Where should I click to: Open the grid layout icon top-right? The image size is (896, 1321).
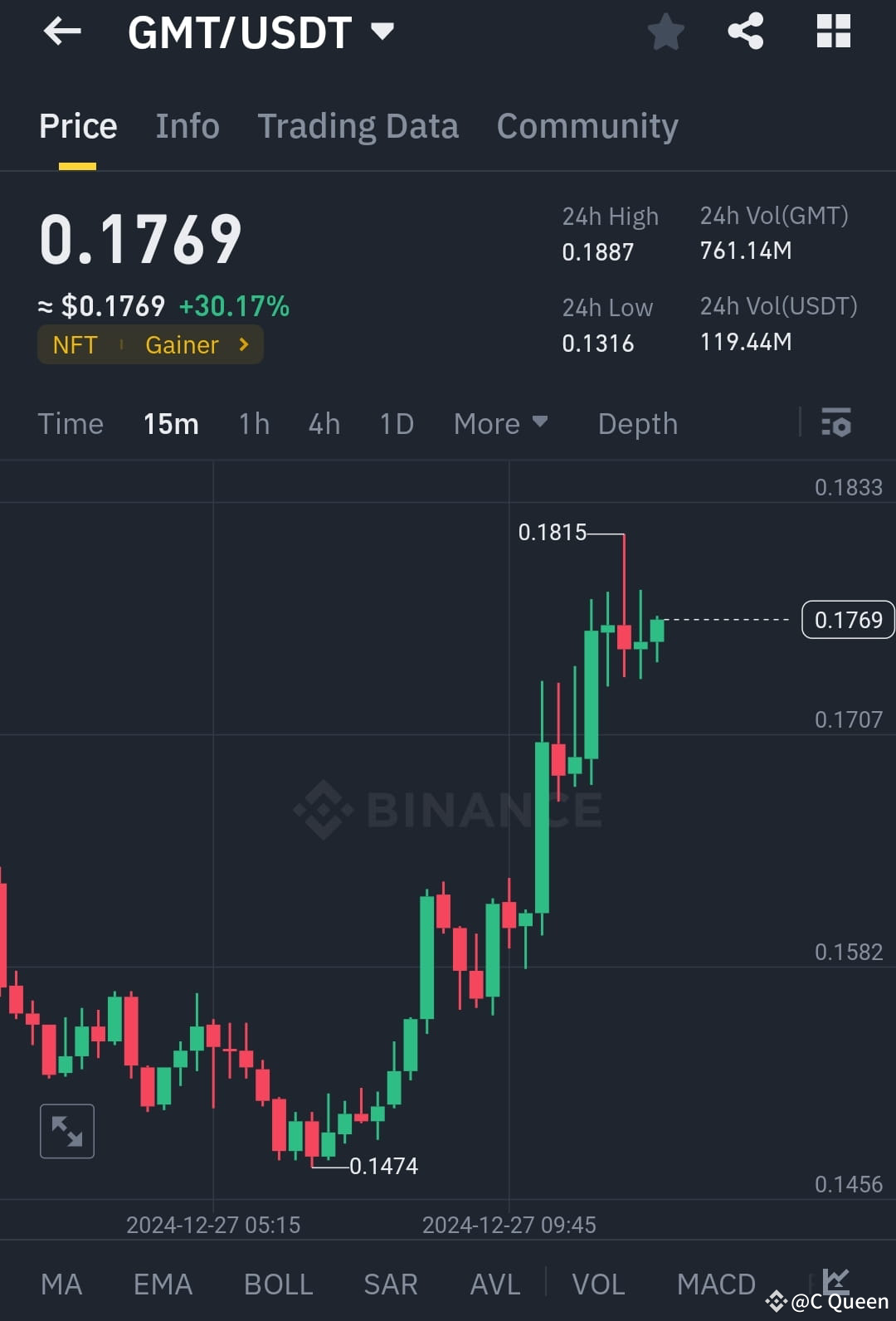(833, 32)
